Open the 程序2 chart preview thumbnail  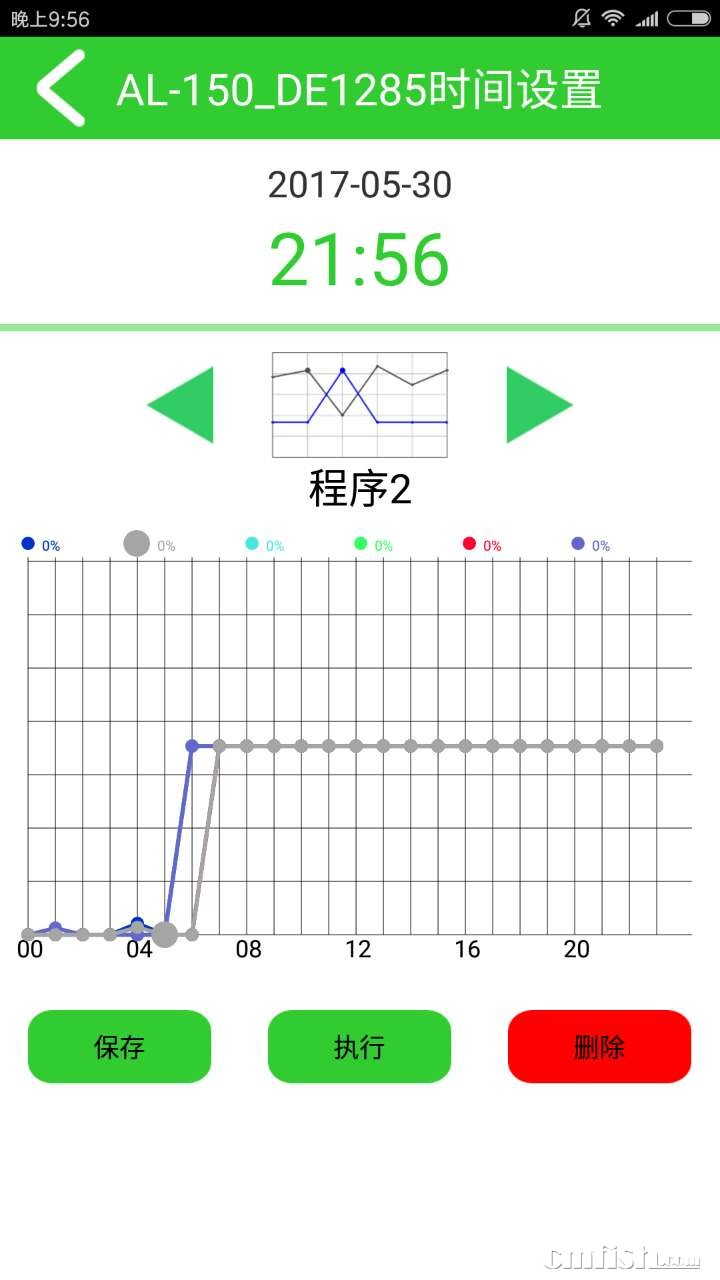(x=359, y=405)
